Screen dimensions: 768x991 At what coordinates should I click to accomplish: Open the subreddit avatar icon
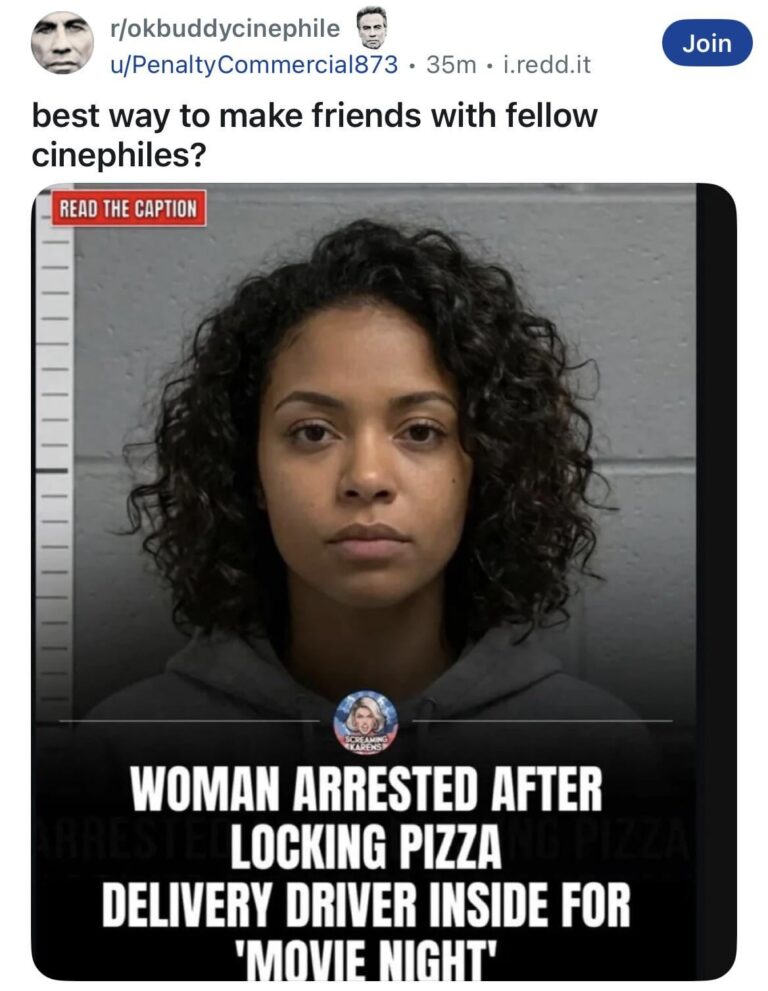coord(62,43)
